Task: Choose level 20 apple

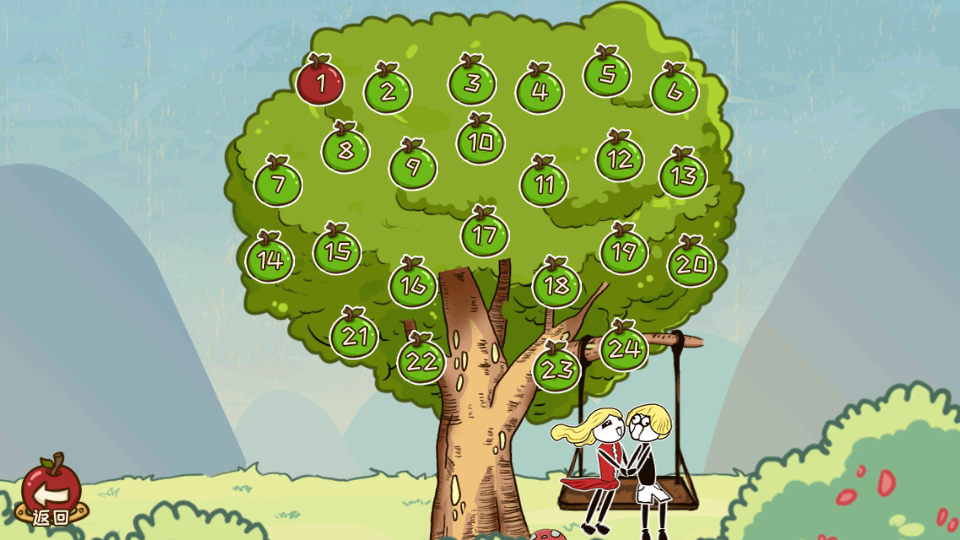Action: (691, 264)
